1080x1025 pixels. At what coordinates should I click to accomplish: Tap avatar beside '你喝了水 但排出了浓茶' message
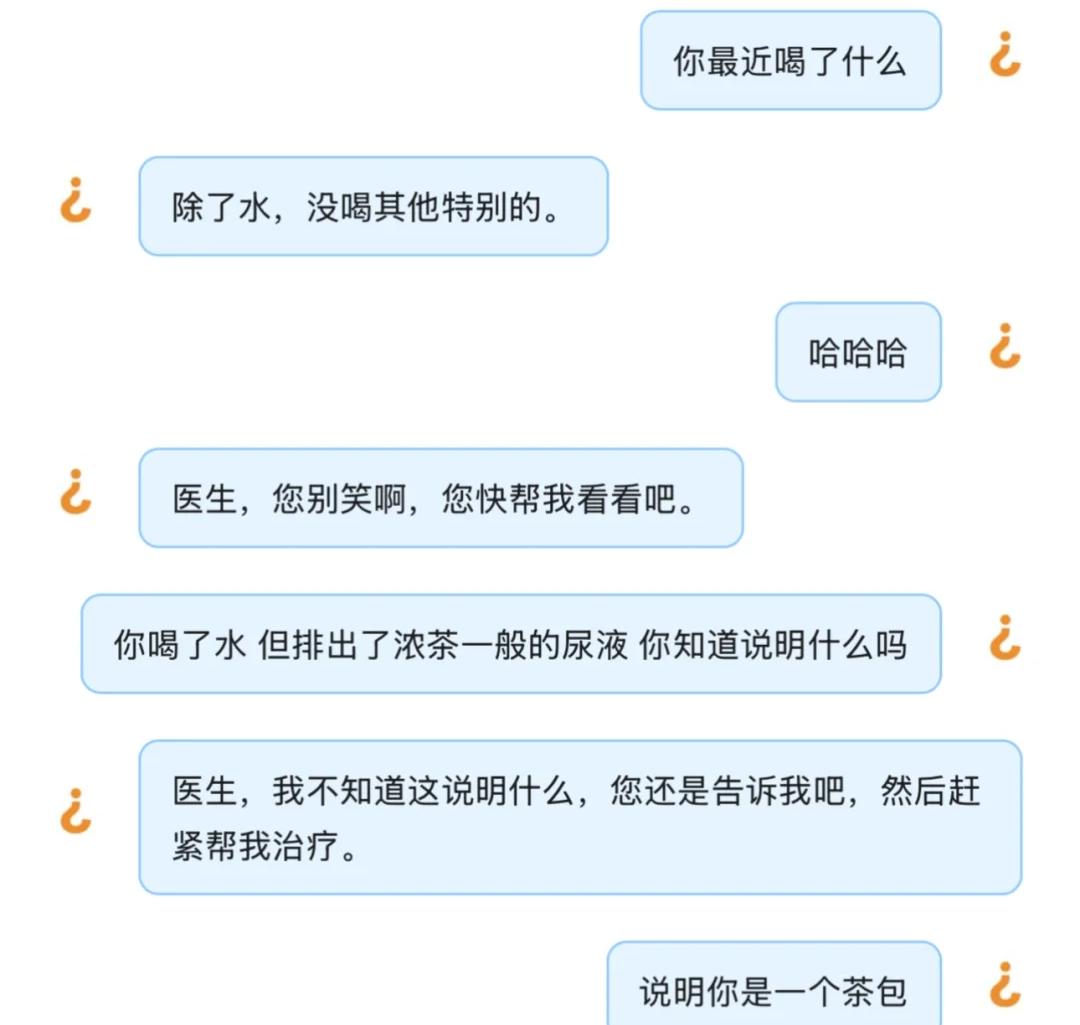[1004, 638]
